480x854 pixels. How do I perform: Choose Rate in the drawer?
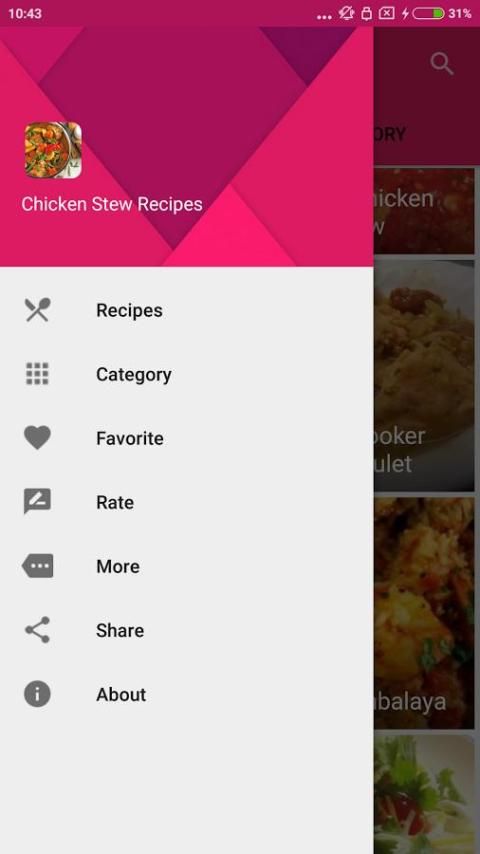click(186, 502)
